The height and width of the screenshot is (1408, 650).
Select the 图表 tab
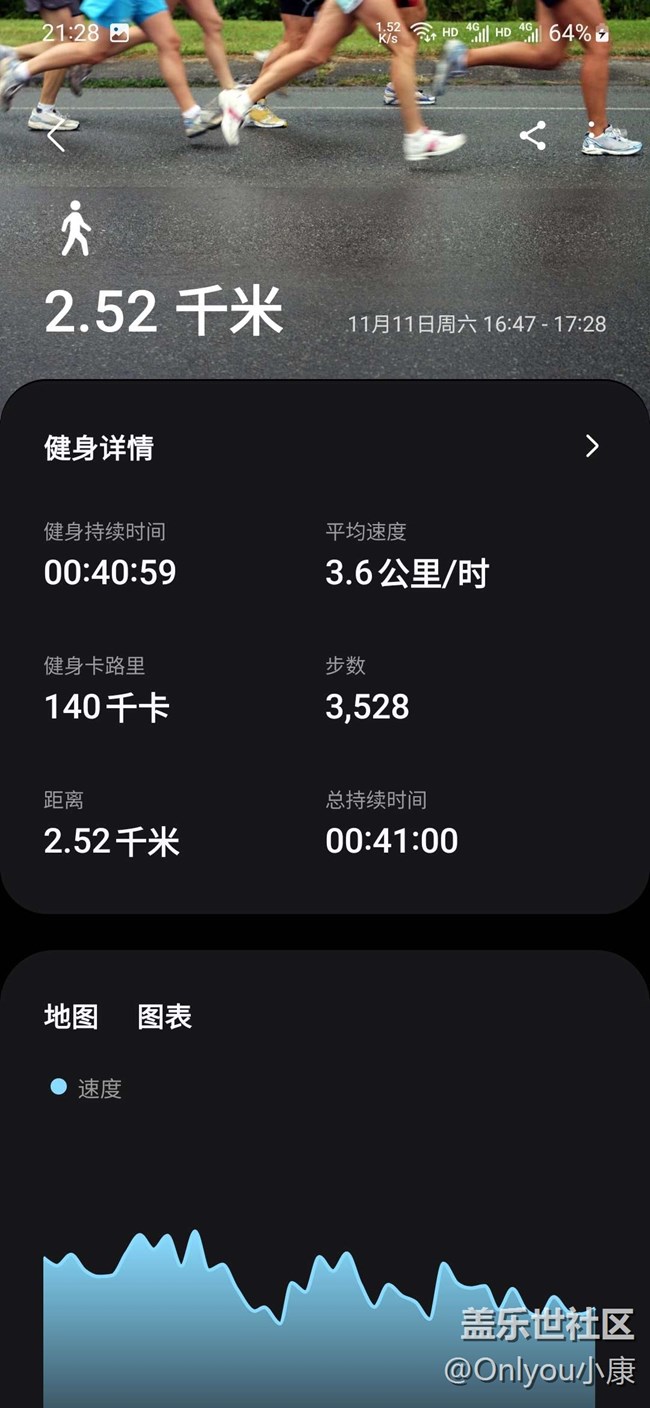[164, 1017]
